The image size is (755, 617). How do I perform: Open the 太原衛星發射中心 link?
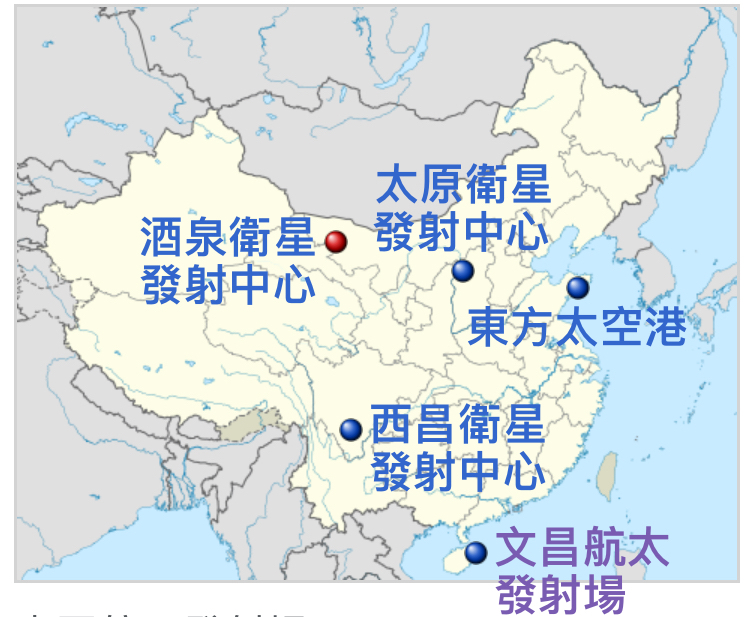(462, 209)
